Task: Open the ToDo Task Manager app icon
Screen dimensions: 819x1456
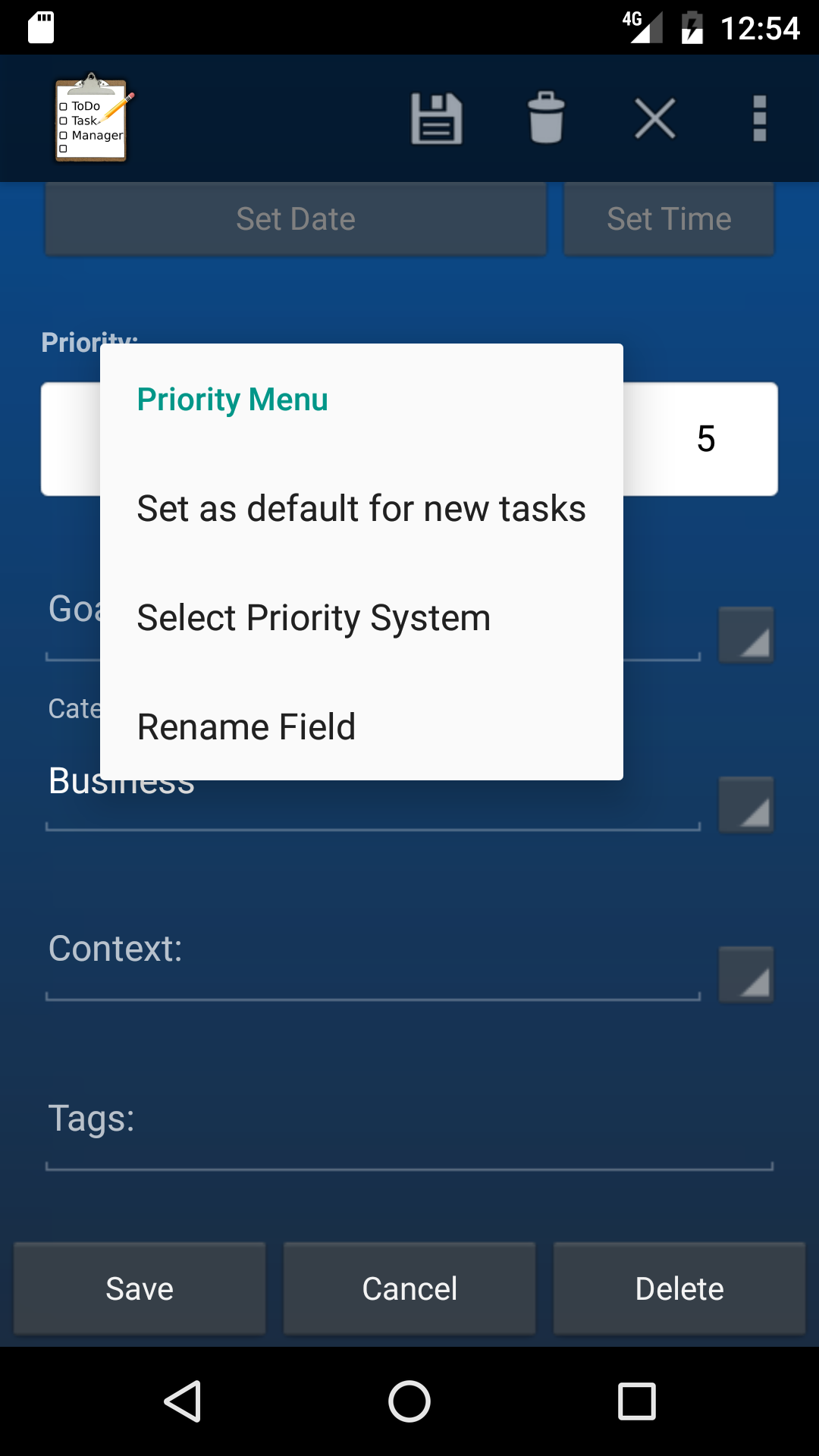Action: tap(92, 119)
